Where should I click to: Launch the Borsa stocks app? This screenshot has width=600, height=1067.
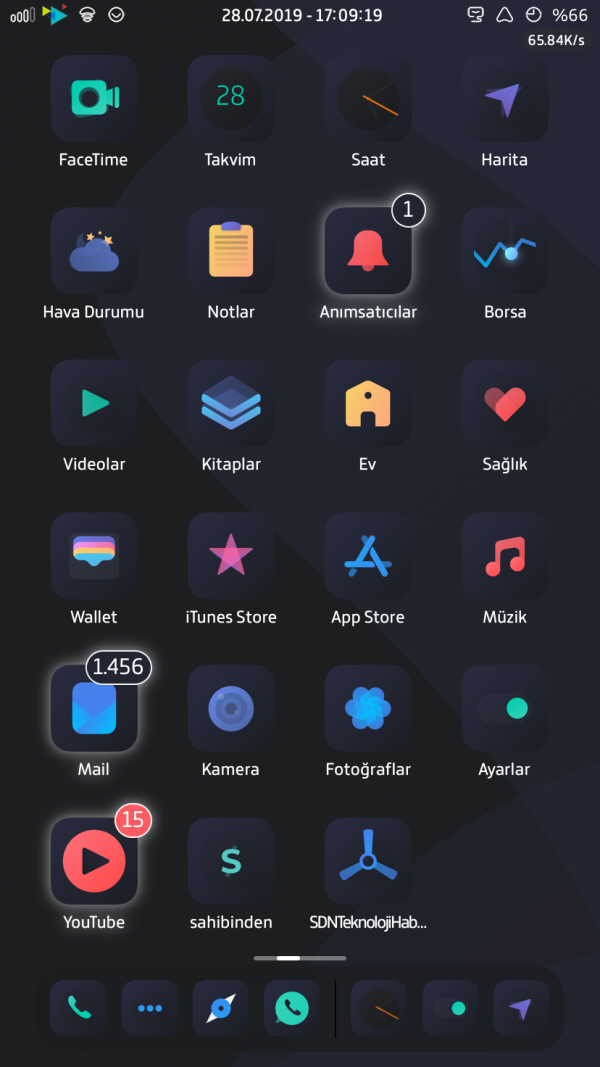(x=505, y=251)
